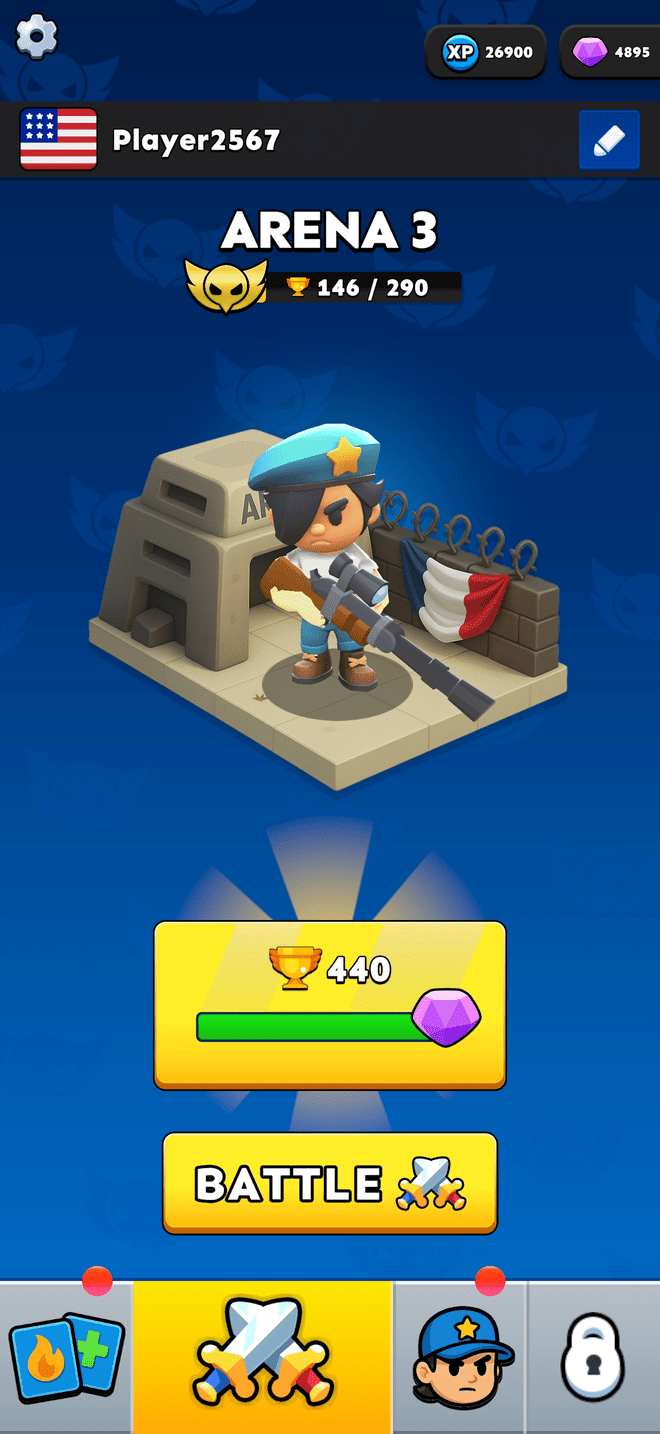Change the country flag
The height and width of the screenshot is (1434, 660).
(x=59, y=140)
